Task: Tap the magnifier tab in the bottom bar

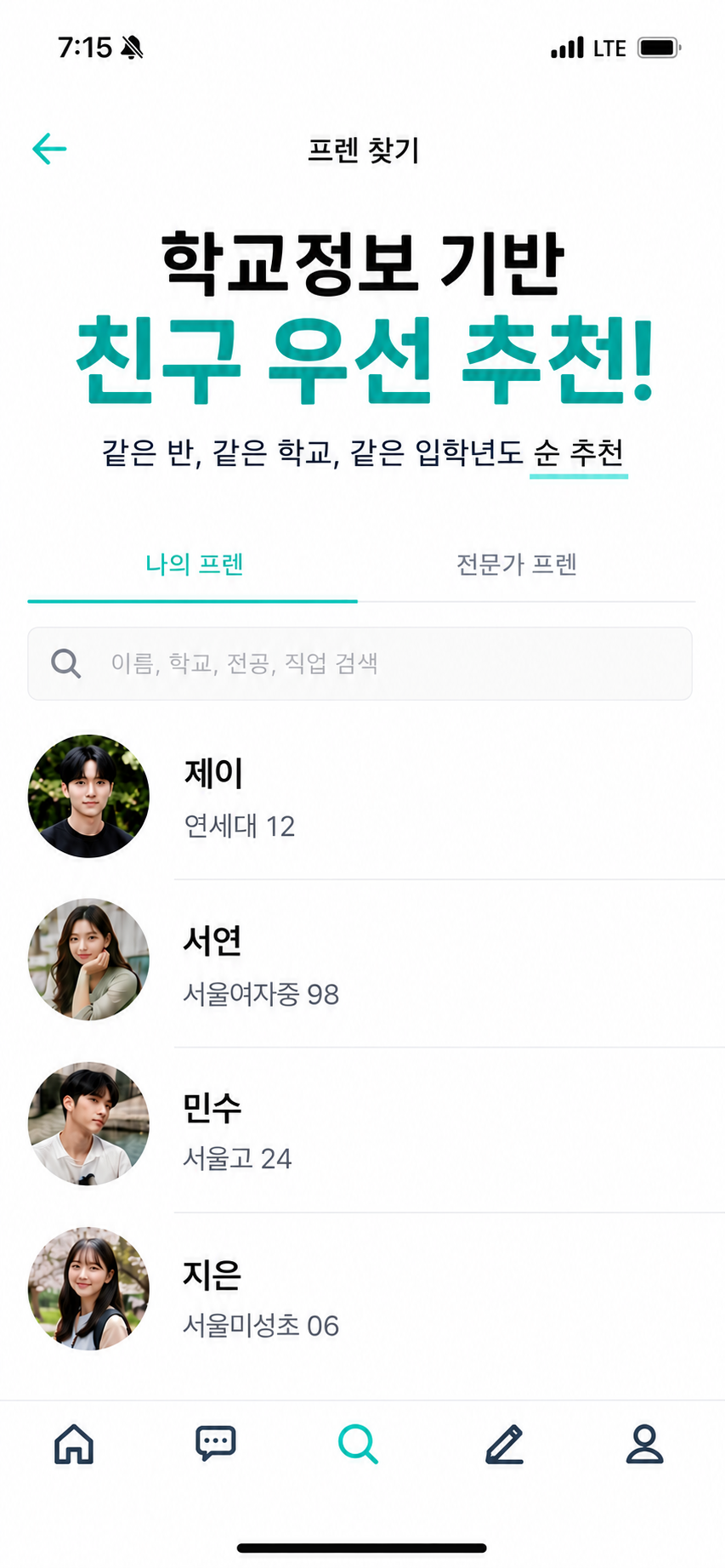Action: click(x=358, y=1444)
